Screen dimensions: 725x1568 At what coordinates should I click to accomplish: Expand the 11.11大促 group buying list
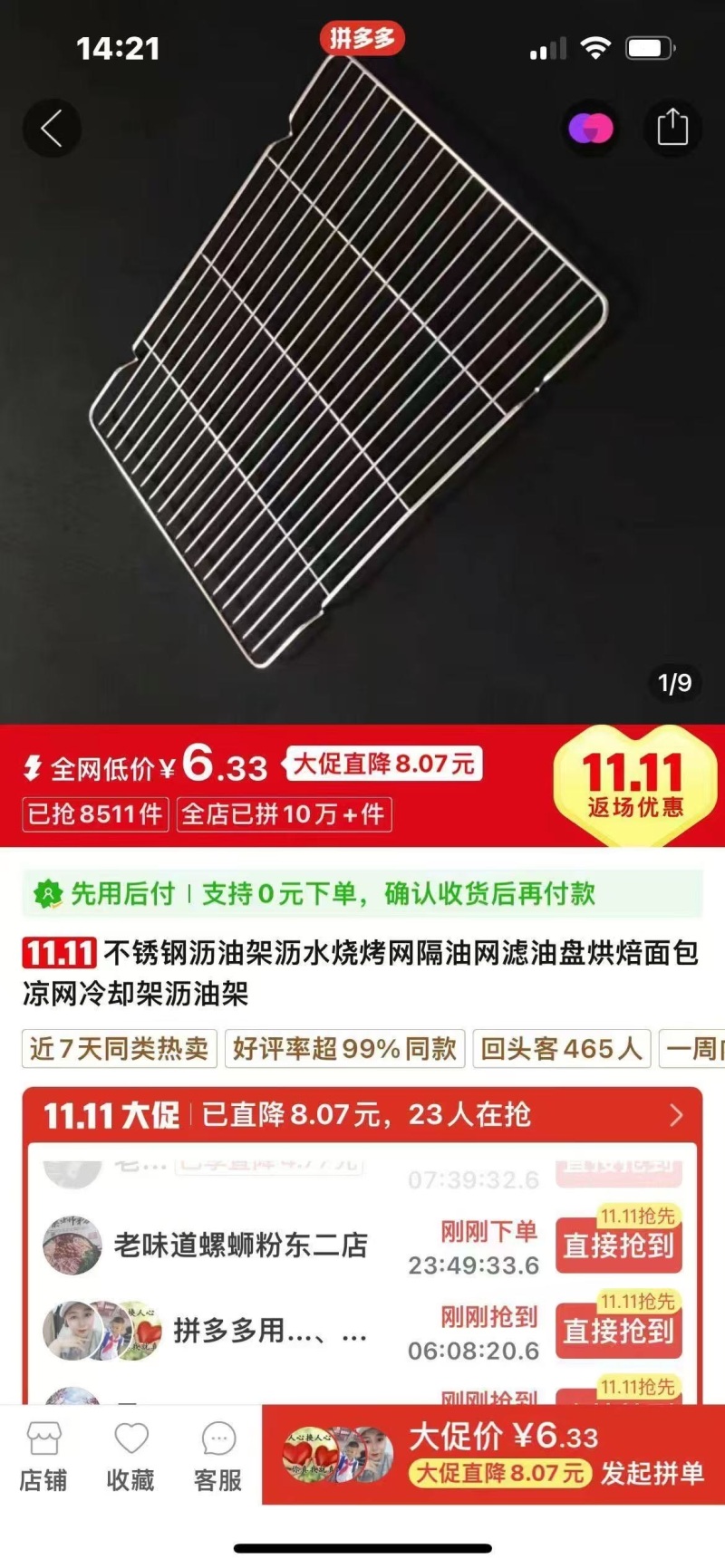coord(675,1115)
